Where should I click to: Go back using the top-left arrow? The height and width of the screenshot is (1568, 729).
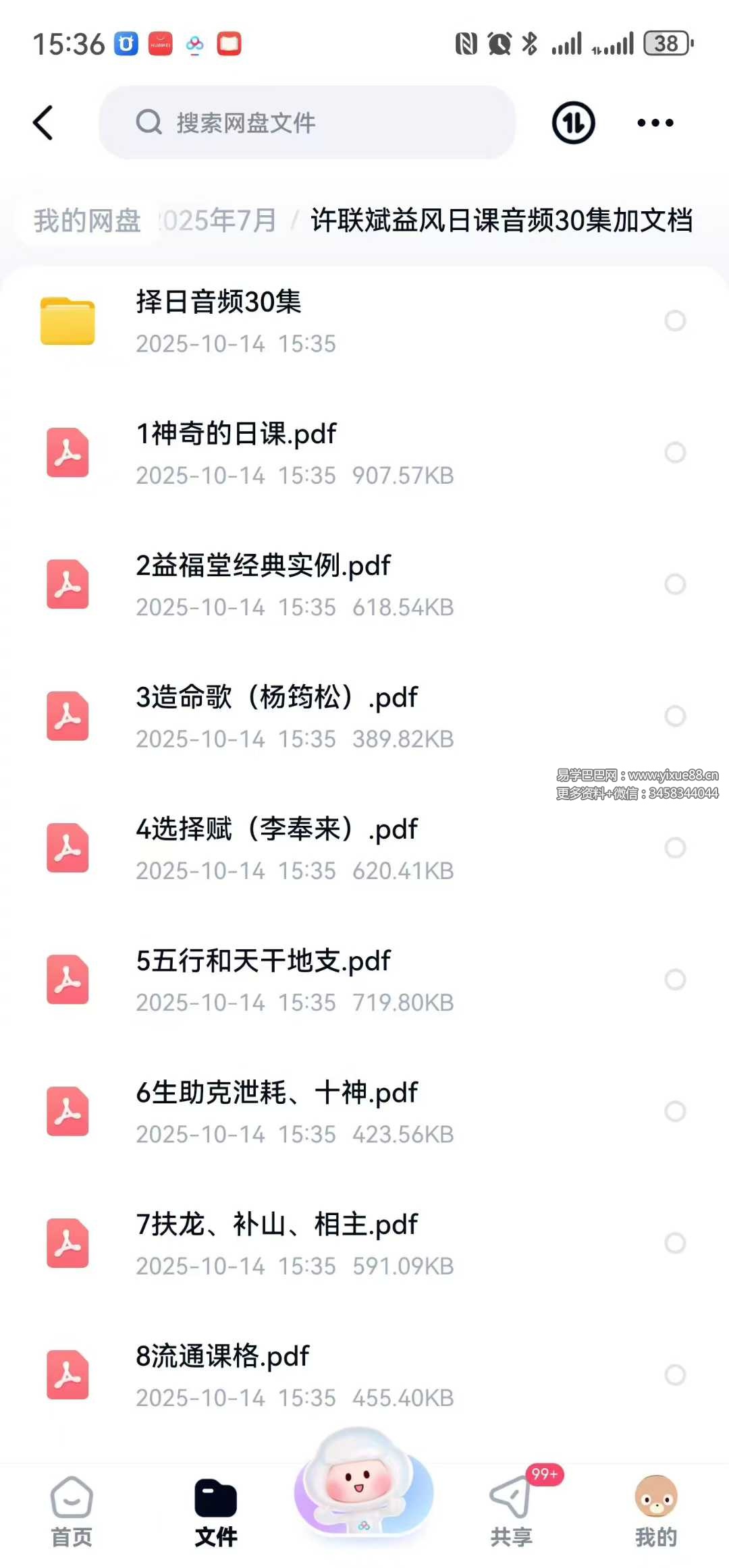click(43, 123)
